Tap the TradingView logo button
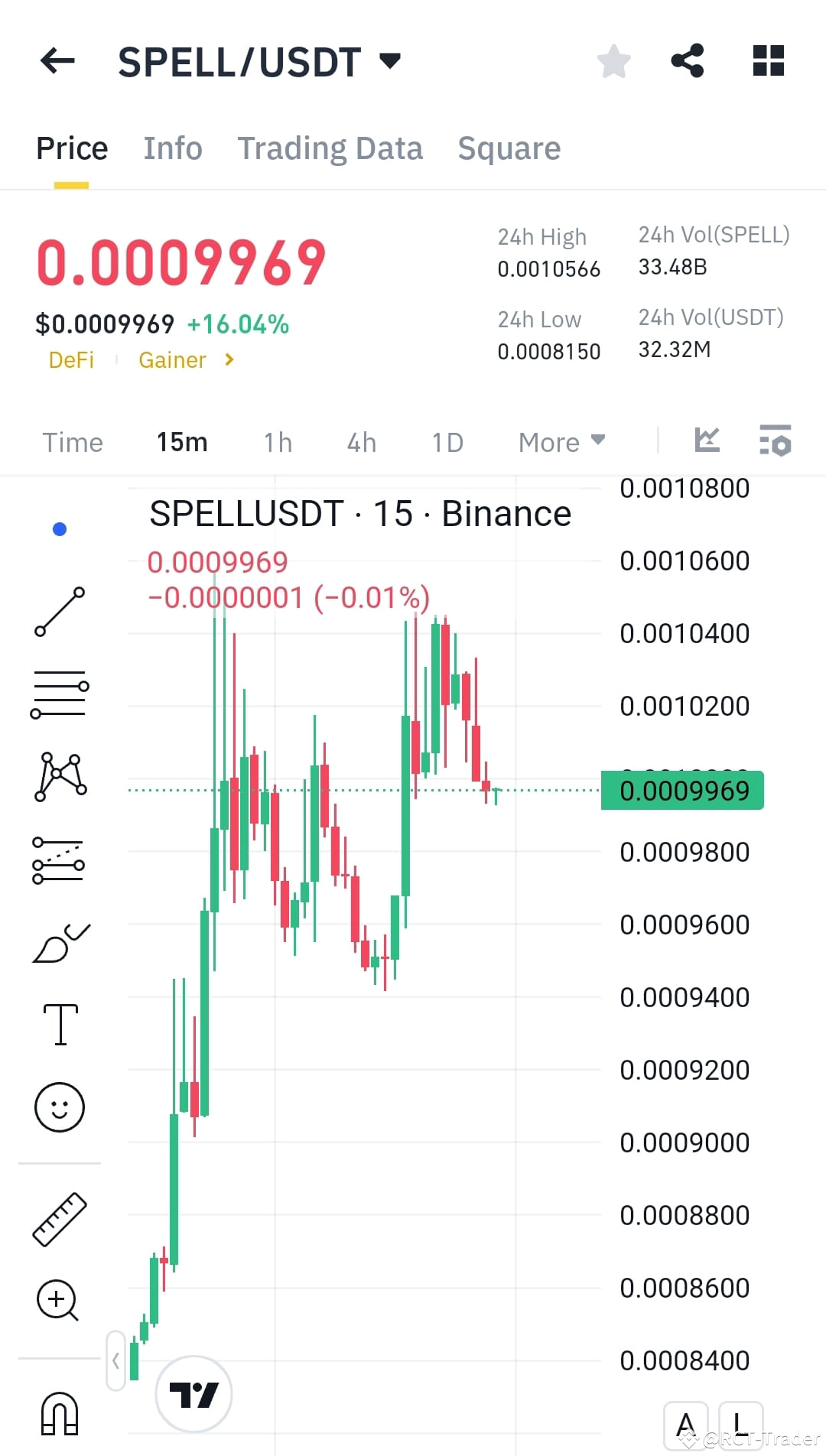This screenshot has height=1456, width=826. click(x=193, y=1394)
